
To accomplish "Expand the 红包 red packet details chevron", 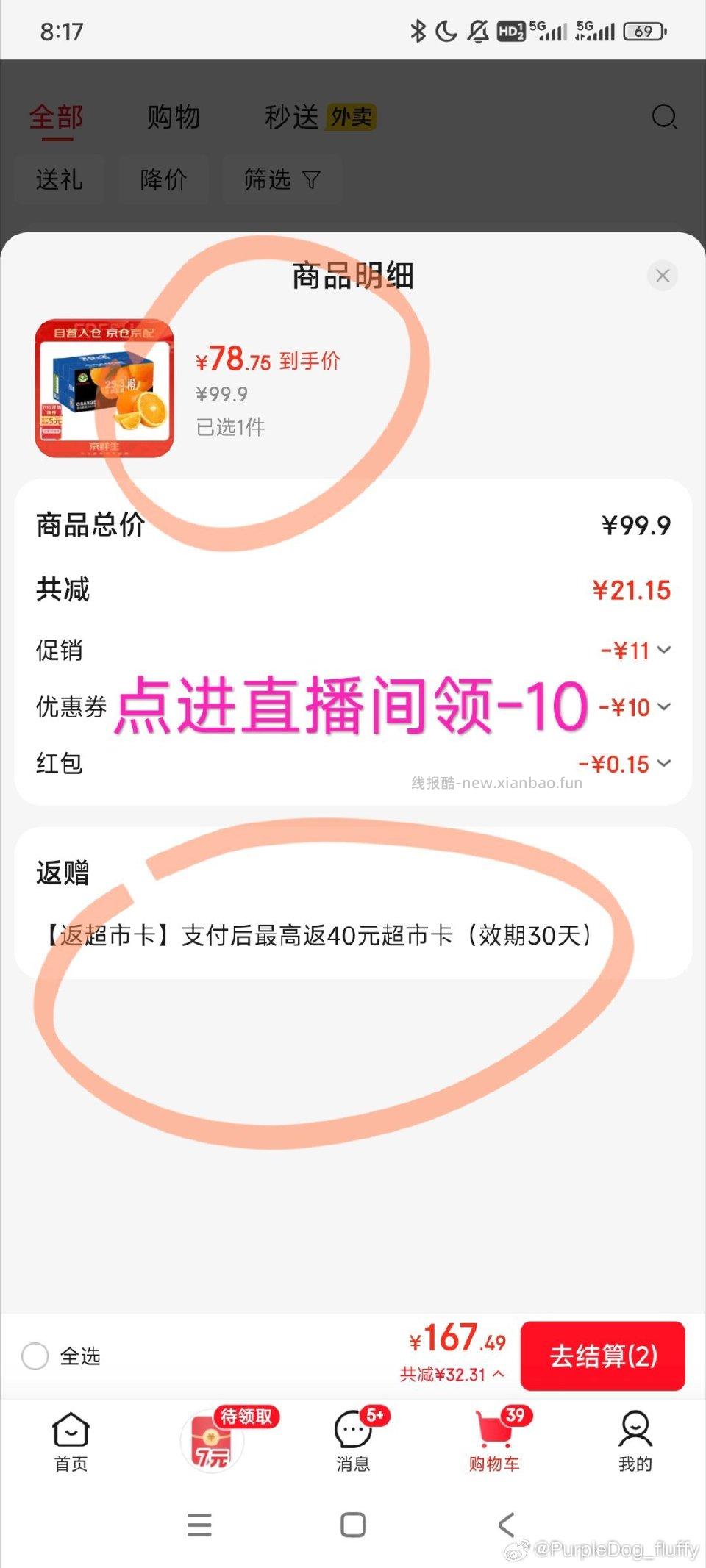I will pos(664,764).
